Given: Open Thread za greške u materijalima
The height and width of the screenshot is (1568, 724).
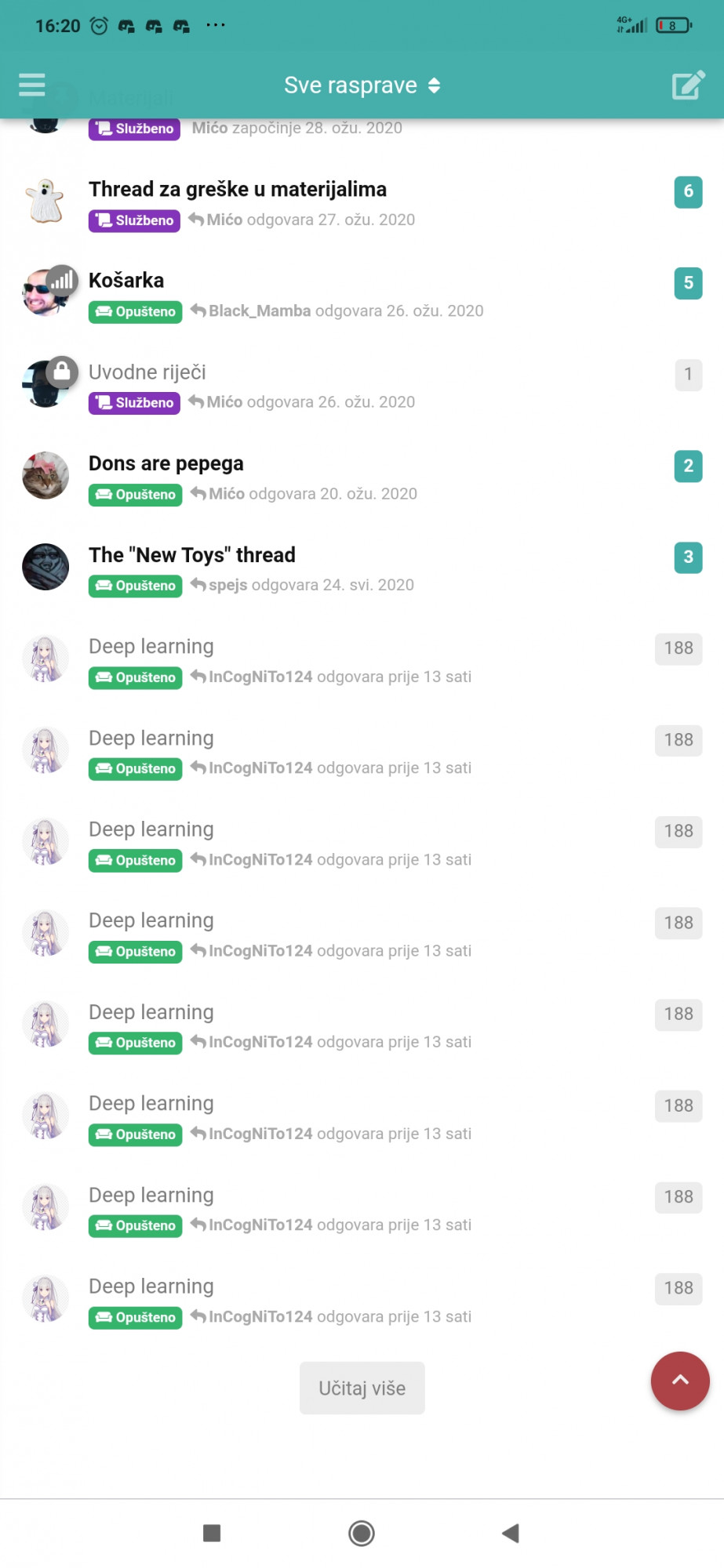Looking at the screenshot, I should click(x=238, y=189).
